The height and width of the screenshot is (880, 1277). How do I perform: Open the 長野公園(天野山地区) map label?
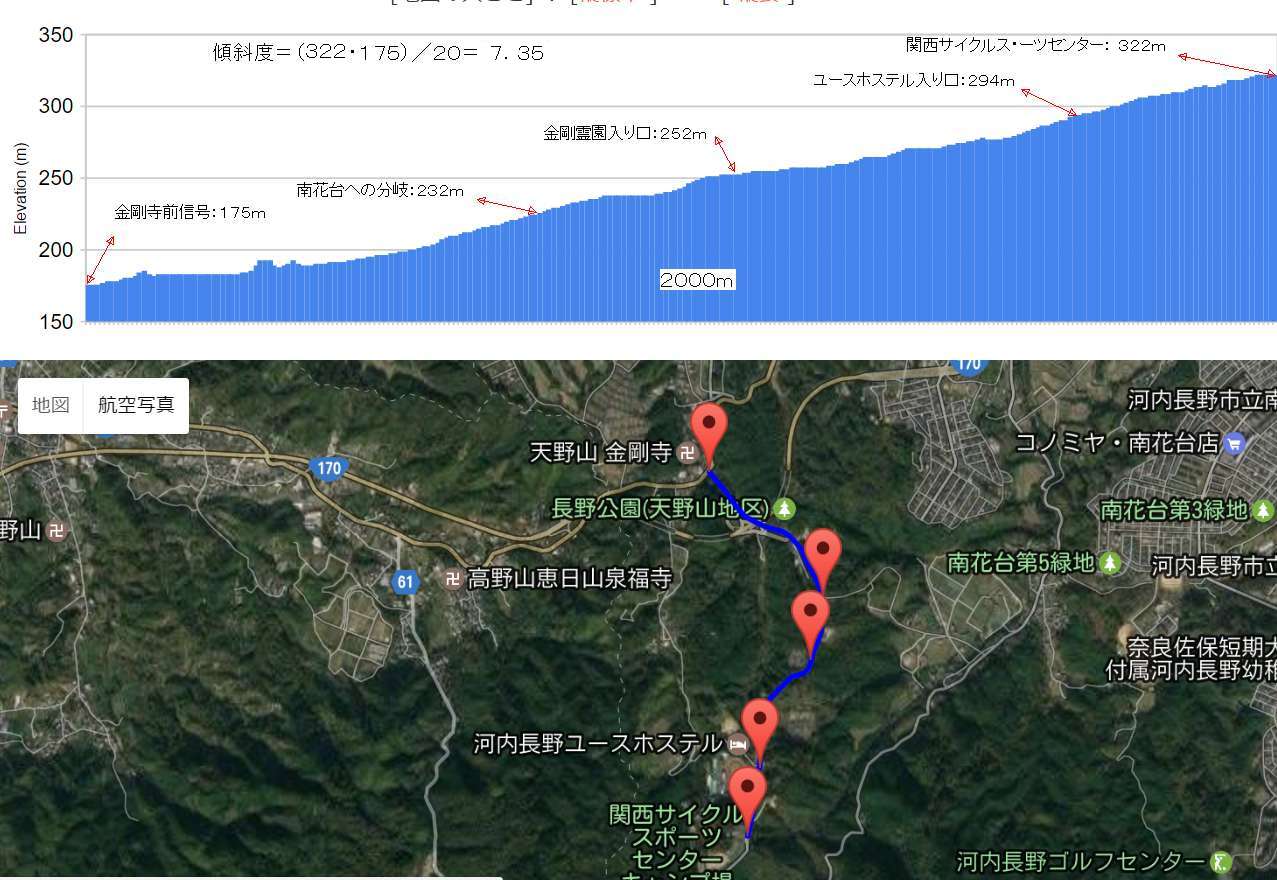(x=660, y=509)
